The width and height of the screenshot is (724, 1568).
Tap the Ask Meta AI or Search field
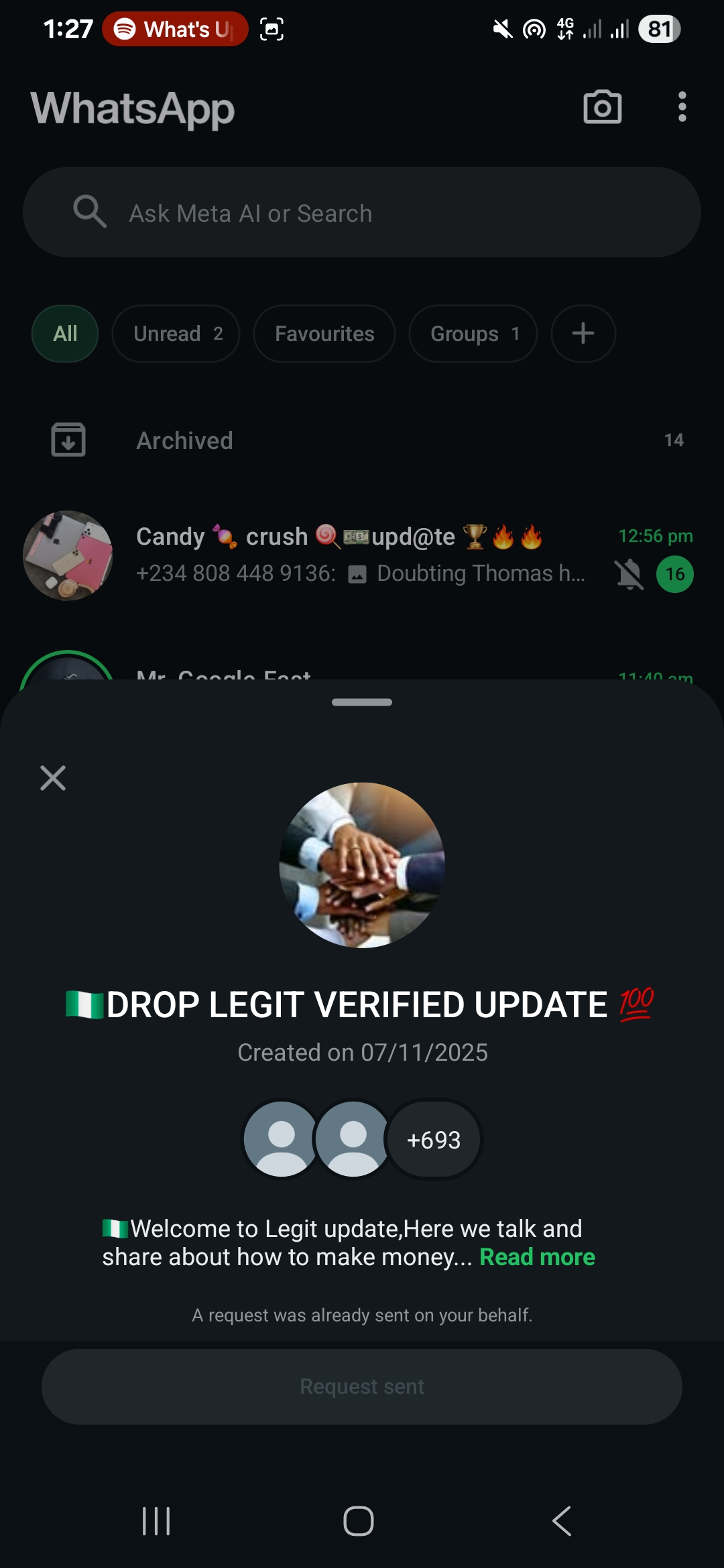pyautogui.click(x=362, y=213)
